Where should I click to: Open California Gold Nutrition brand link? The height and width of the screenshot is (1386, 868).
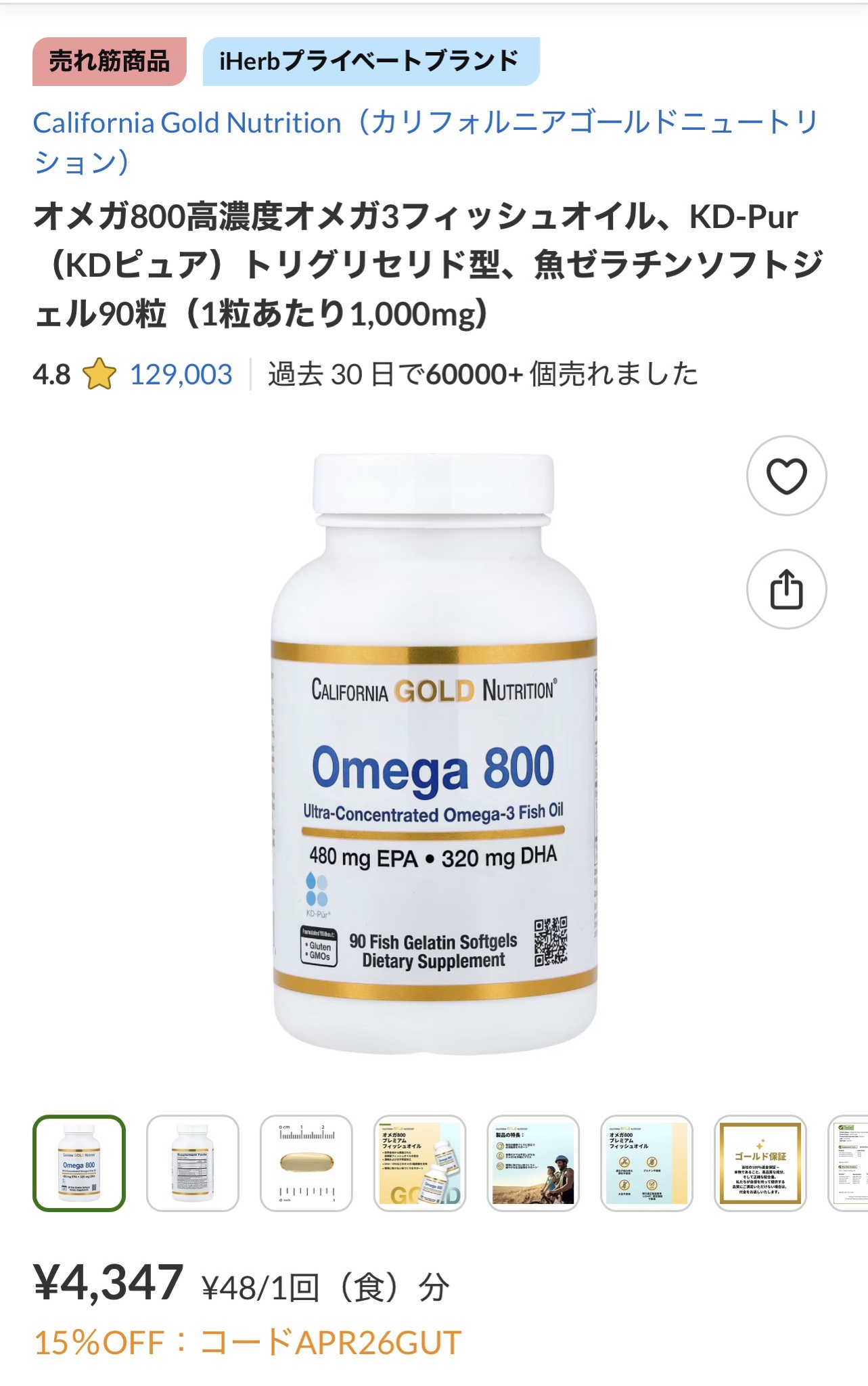point(426,142)
